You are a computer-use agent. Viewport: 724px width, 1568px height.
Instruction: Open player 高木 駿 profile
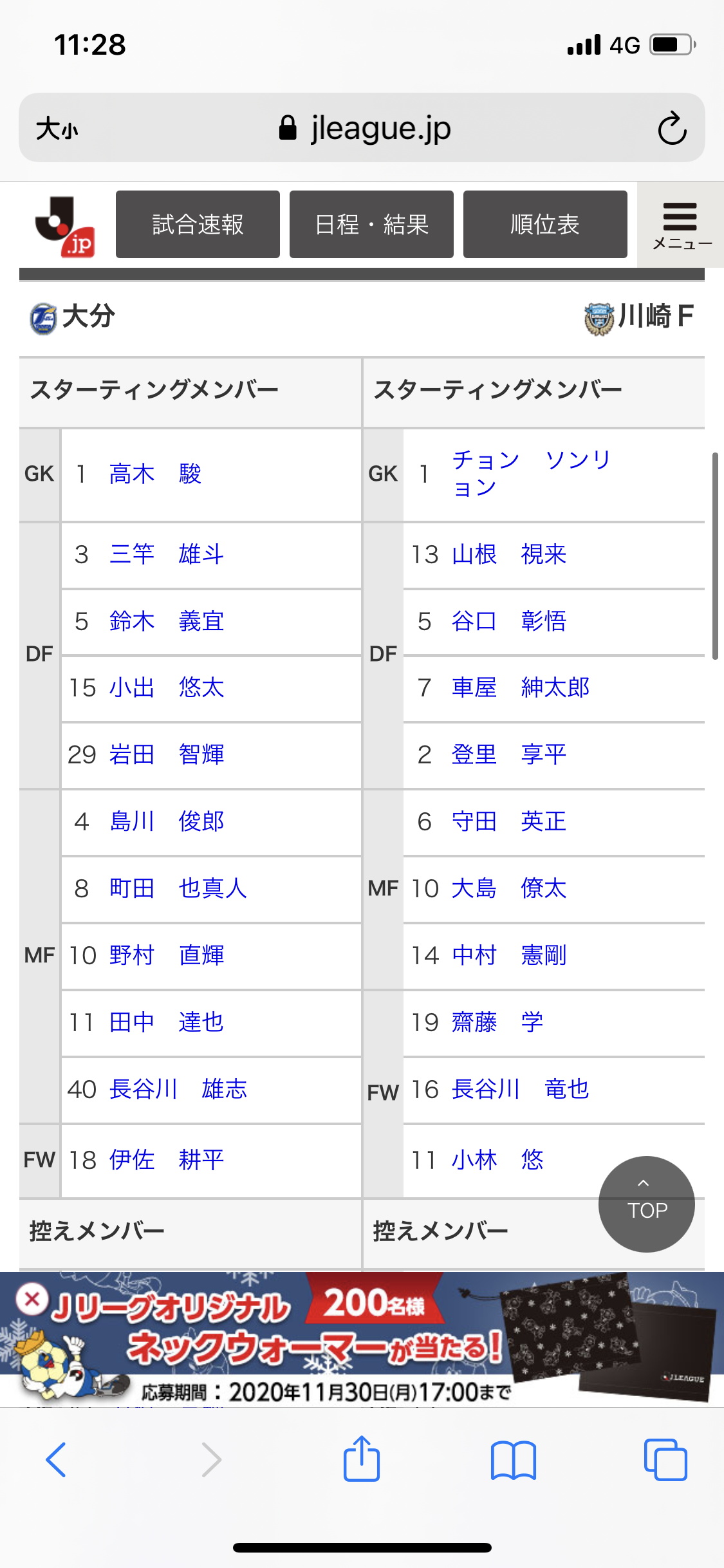pos(155,474)
